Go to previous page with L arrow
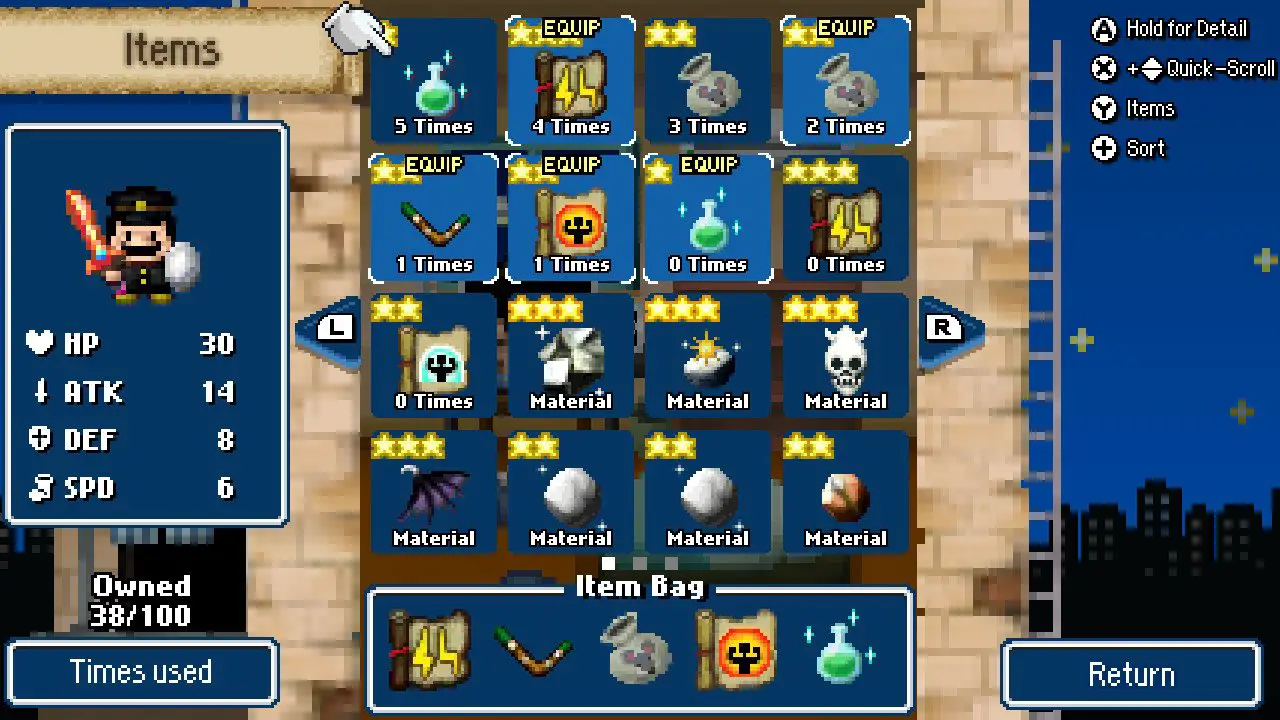The height and width of the screenshot is (720, 1280). pyautogui.click(x=334, y=327)
